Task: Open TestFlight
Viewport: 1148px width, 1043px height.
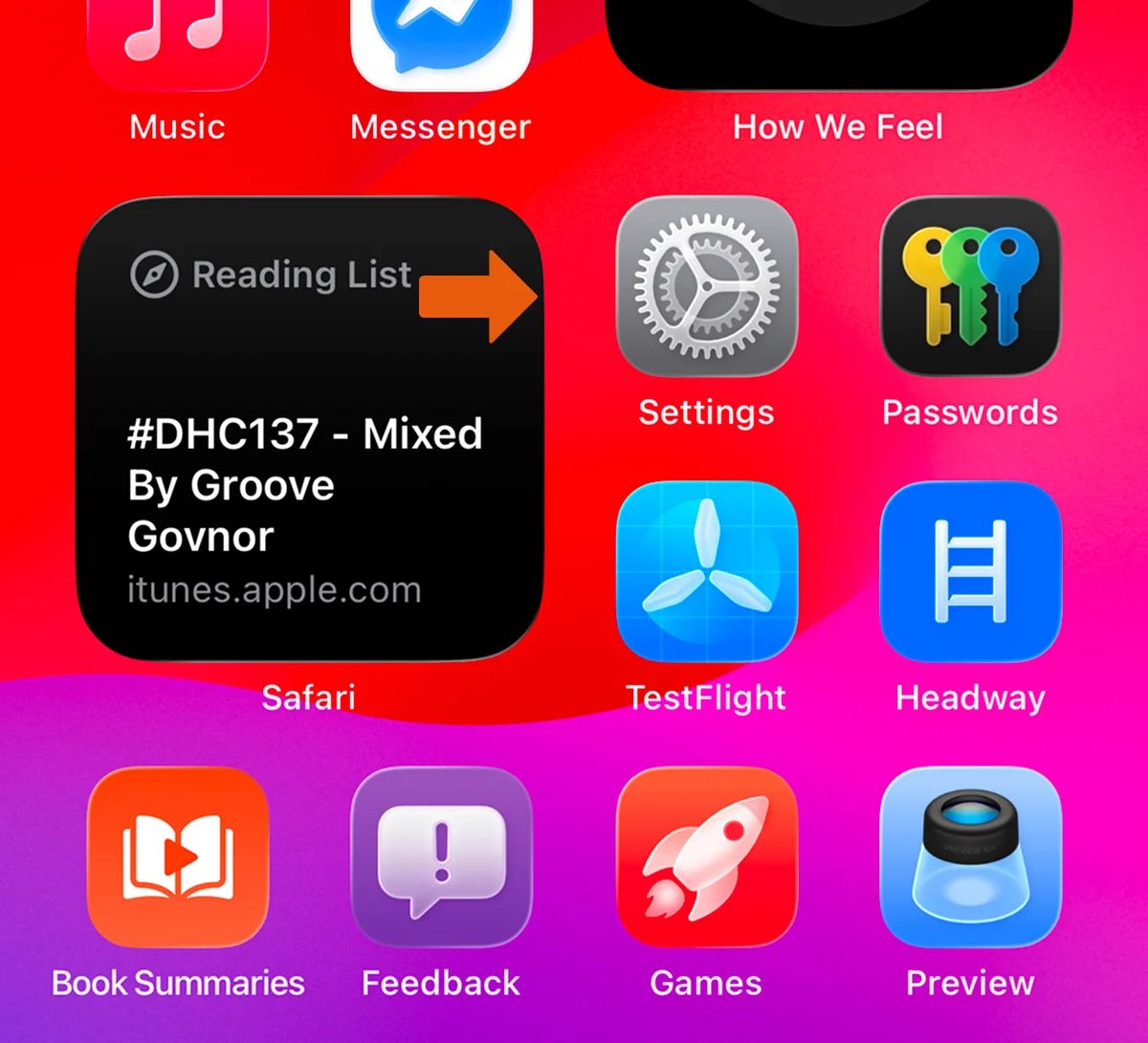Action: point(707,571)
